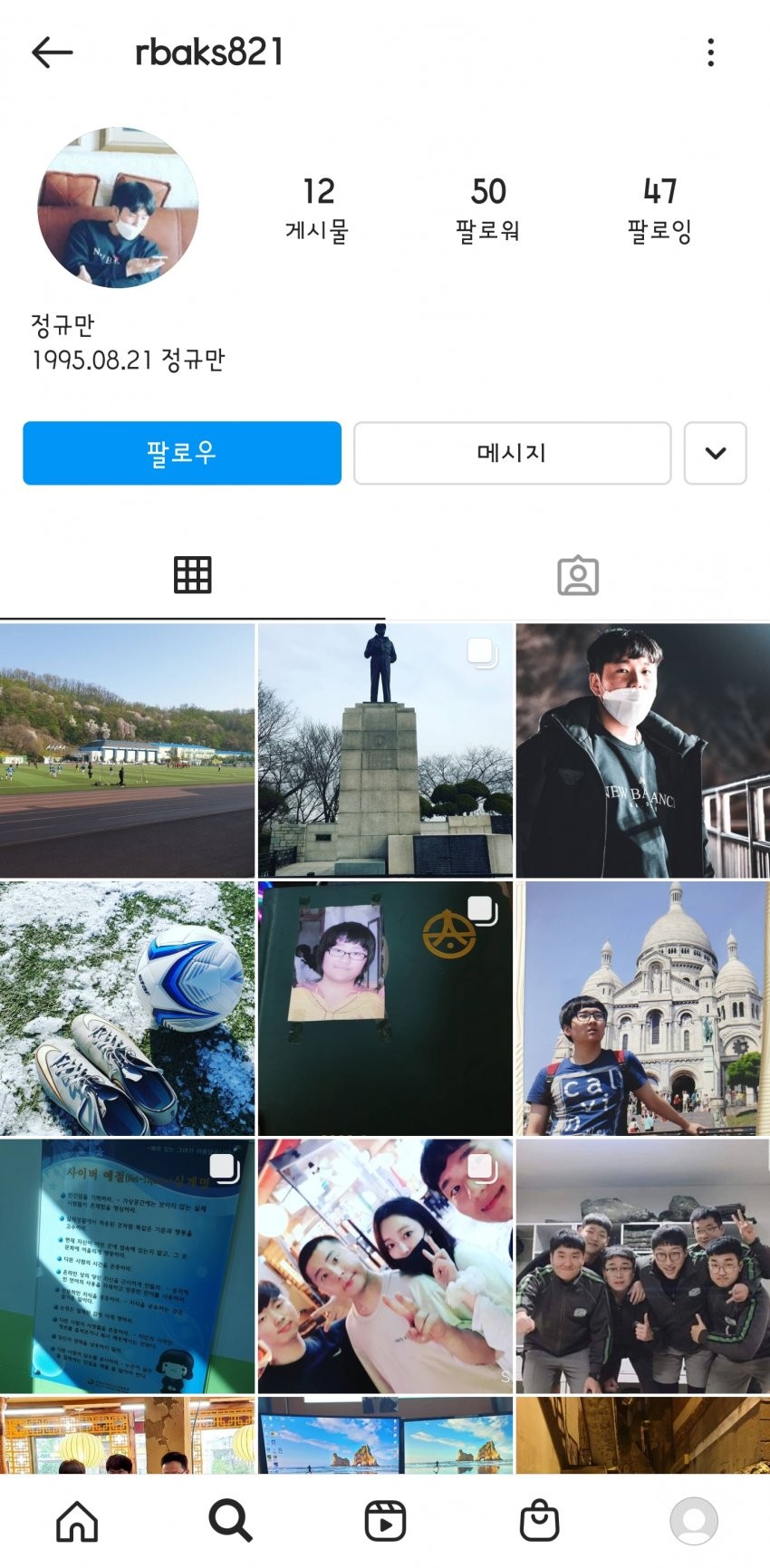Open the Reels tab

pyautogui.click(x=385, y=1521)
